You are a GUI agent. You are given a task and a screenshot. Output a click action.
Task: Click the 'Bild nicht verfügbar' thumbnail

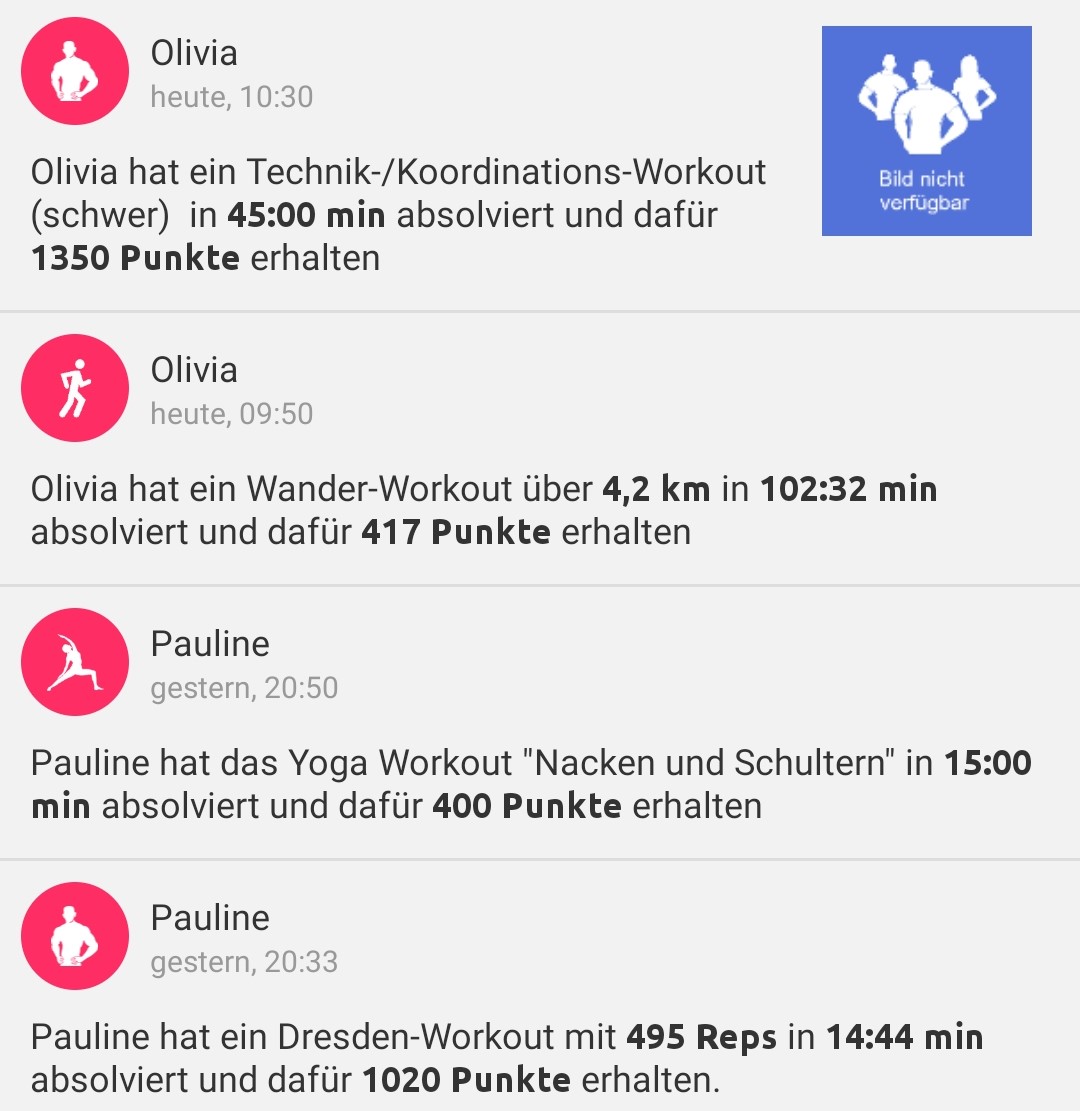926,130
